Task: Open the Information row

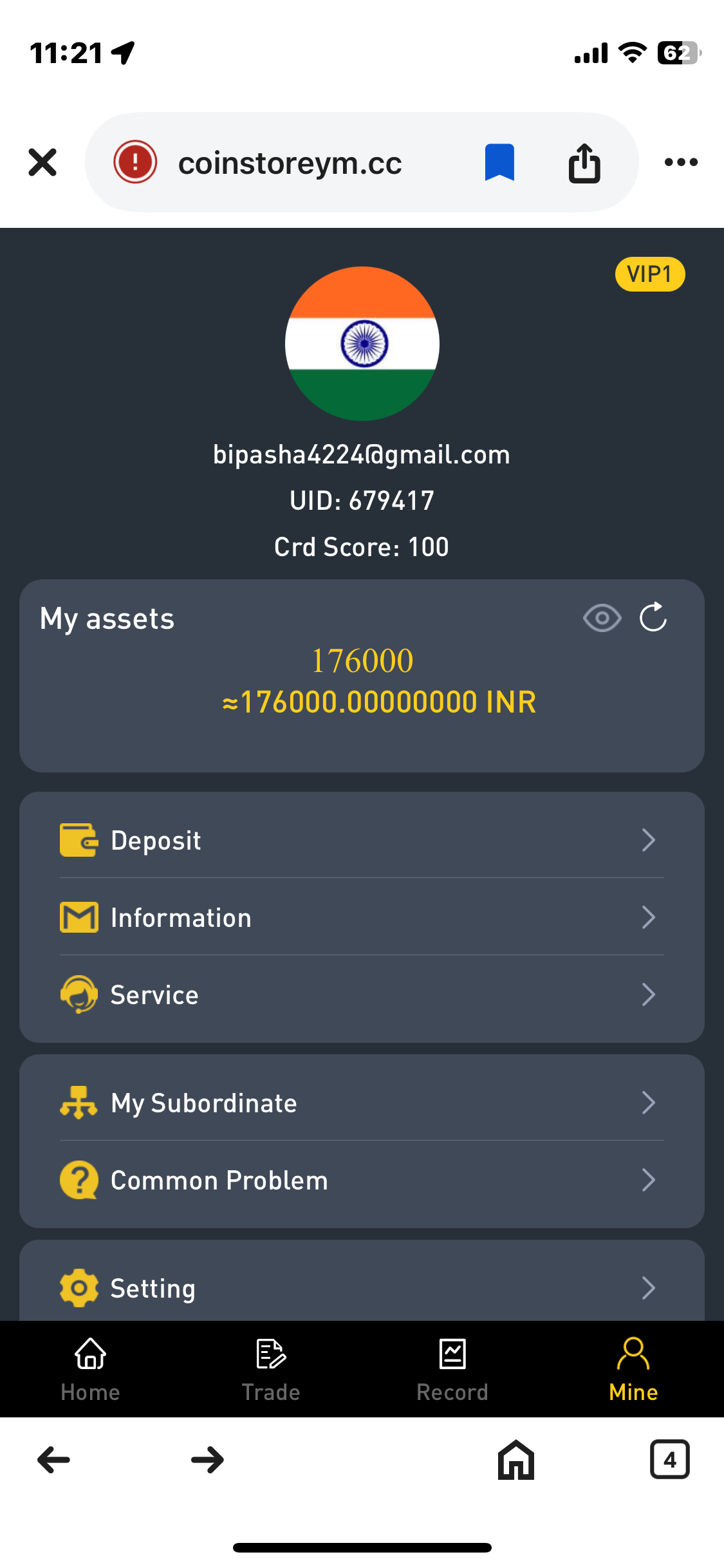Action: pos(362,917)
